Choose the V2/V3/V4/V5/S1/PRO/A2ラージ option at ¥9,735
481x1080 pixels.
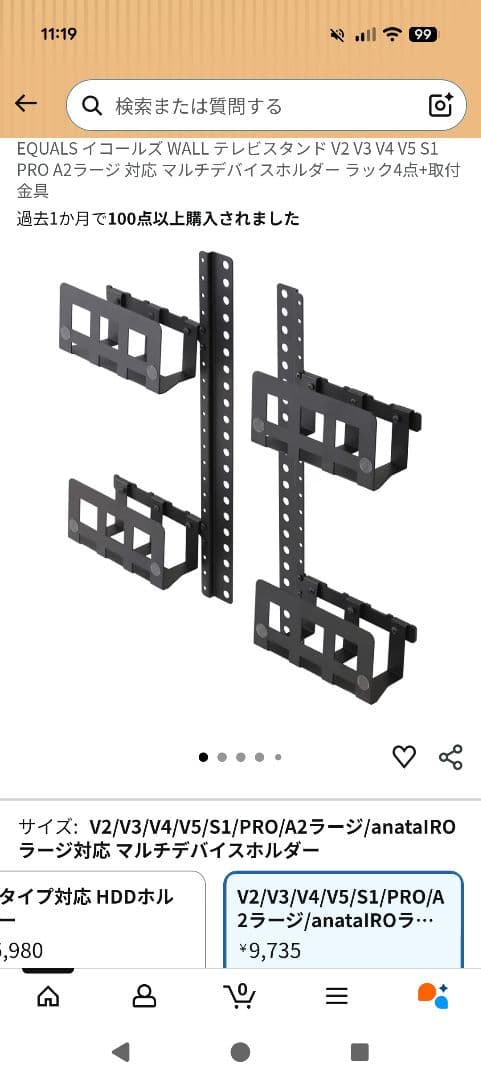point(344,920)
